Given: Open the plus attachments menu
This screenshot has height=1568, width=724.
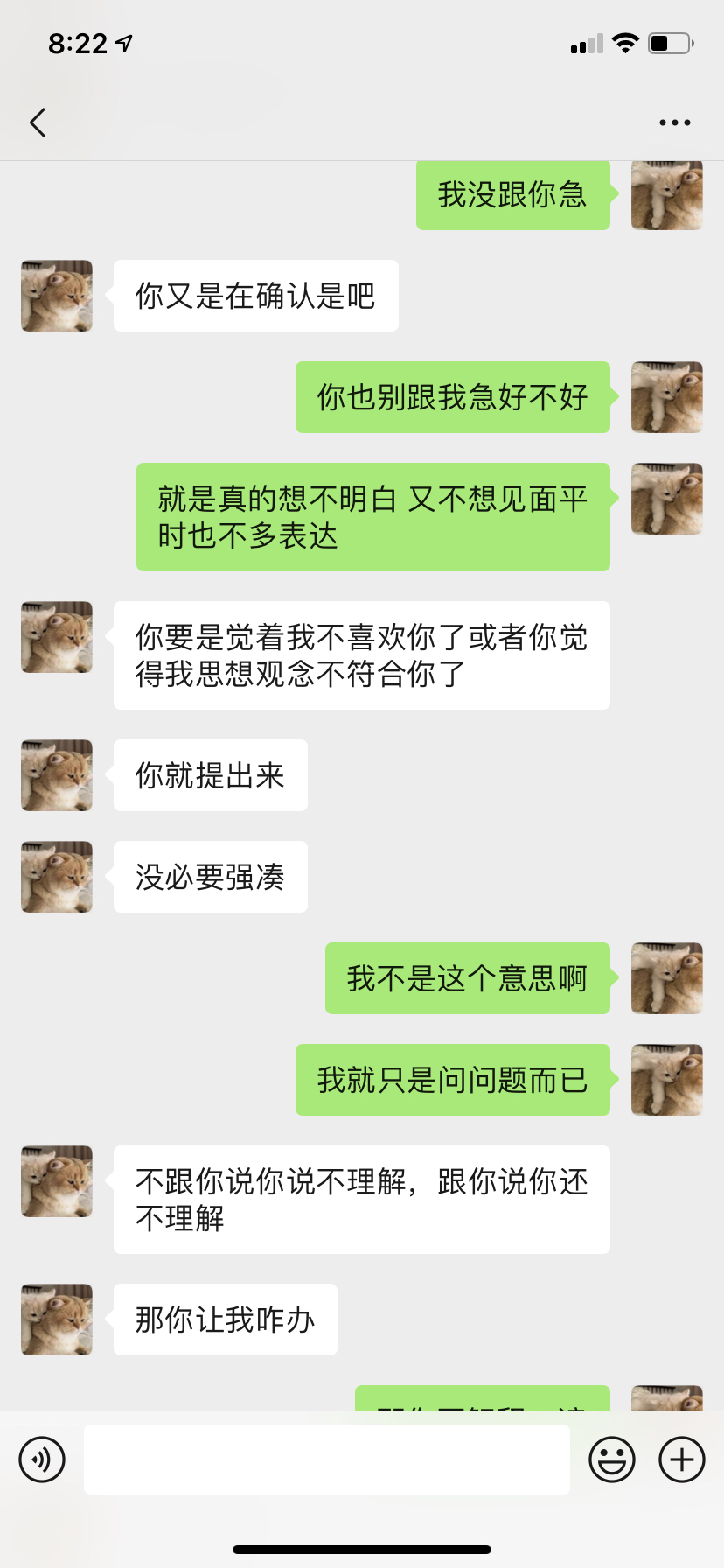Looking at the screenshot, I should tap(681, 1459).
